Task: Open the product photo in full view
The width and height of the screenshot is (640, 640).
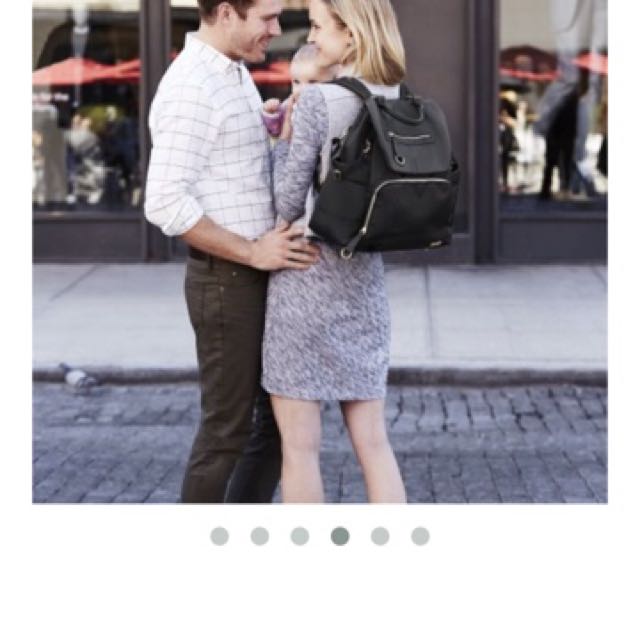Action: 319,250
